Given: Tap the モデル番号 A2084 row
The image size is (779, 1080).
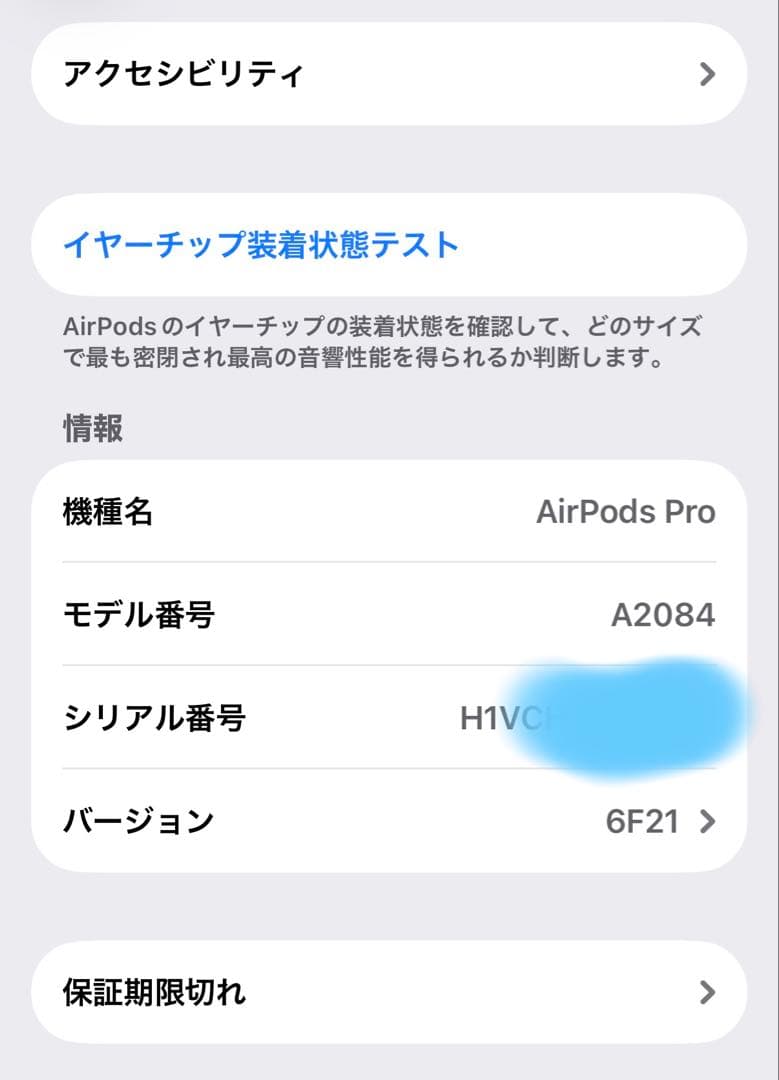Looking at the screenshot, I should coord(389,615).
